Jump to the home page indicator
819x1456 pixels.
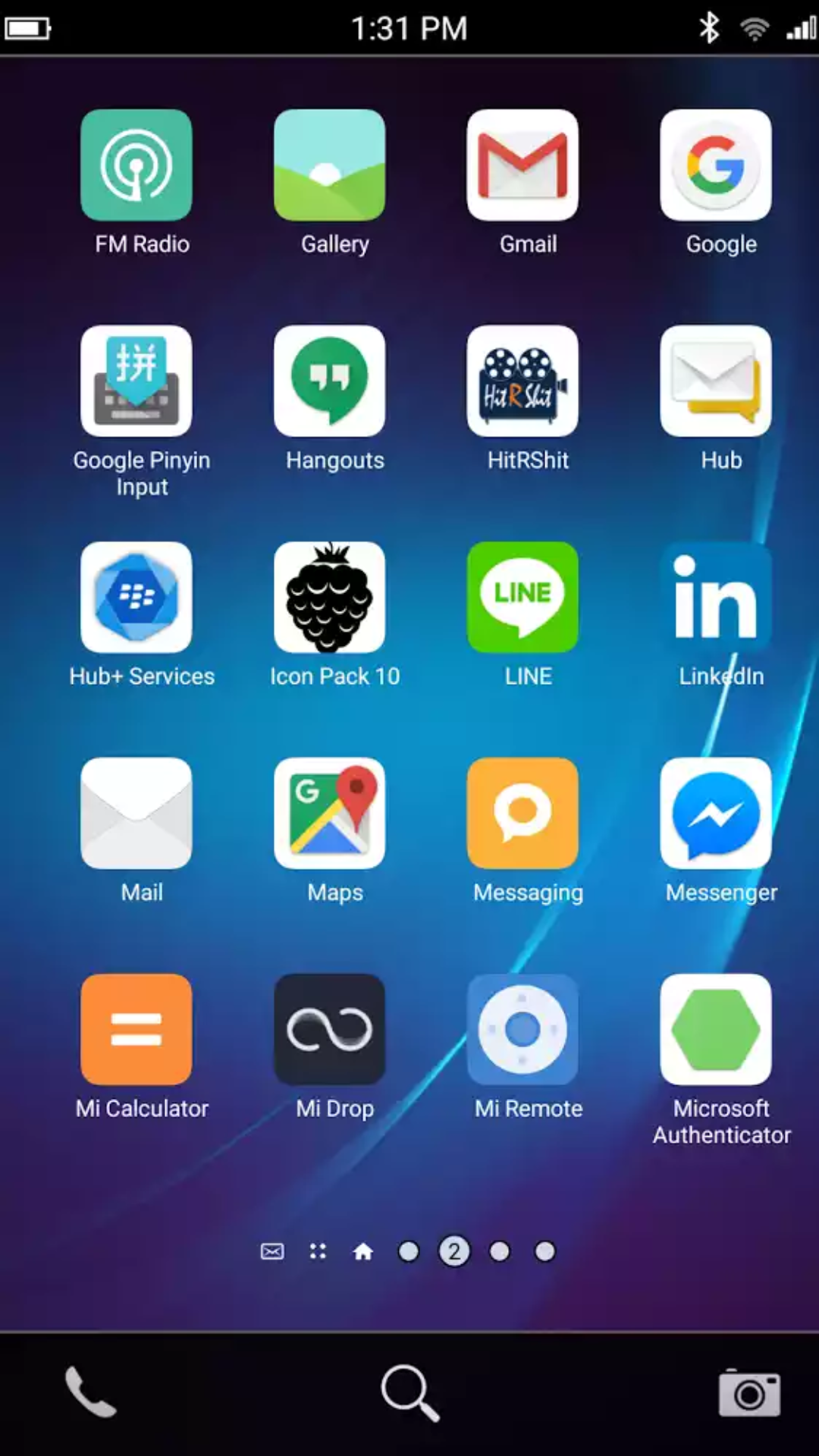(363, 1252)
